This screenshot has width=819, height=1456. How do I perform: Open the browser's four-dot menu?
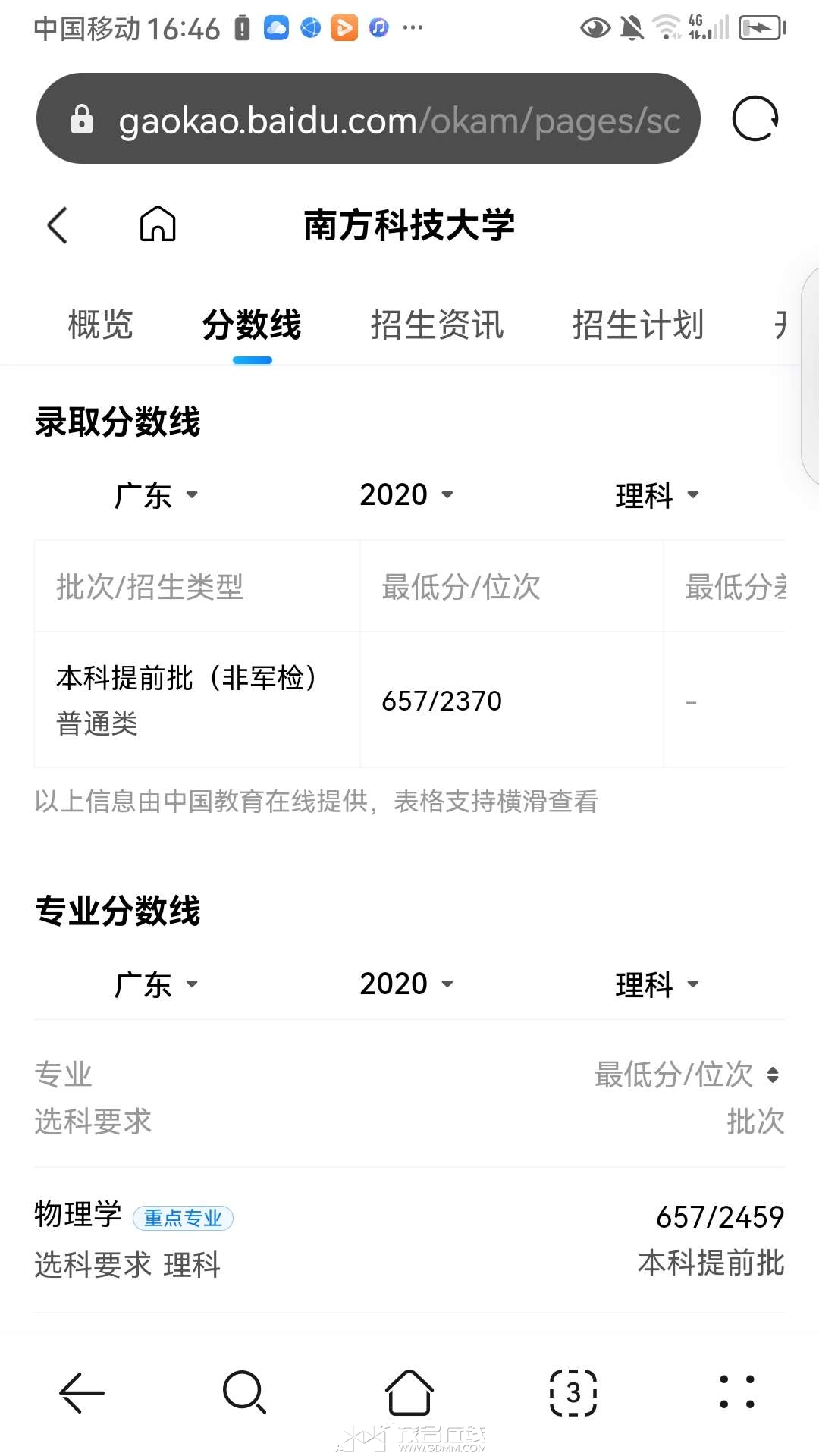[x=737, y=1392]
